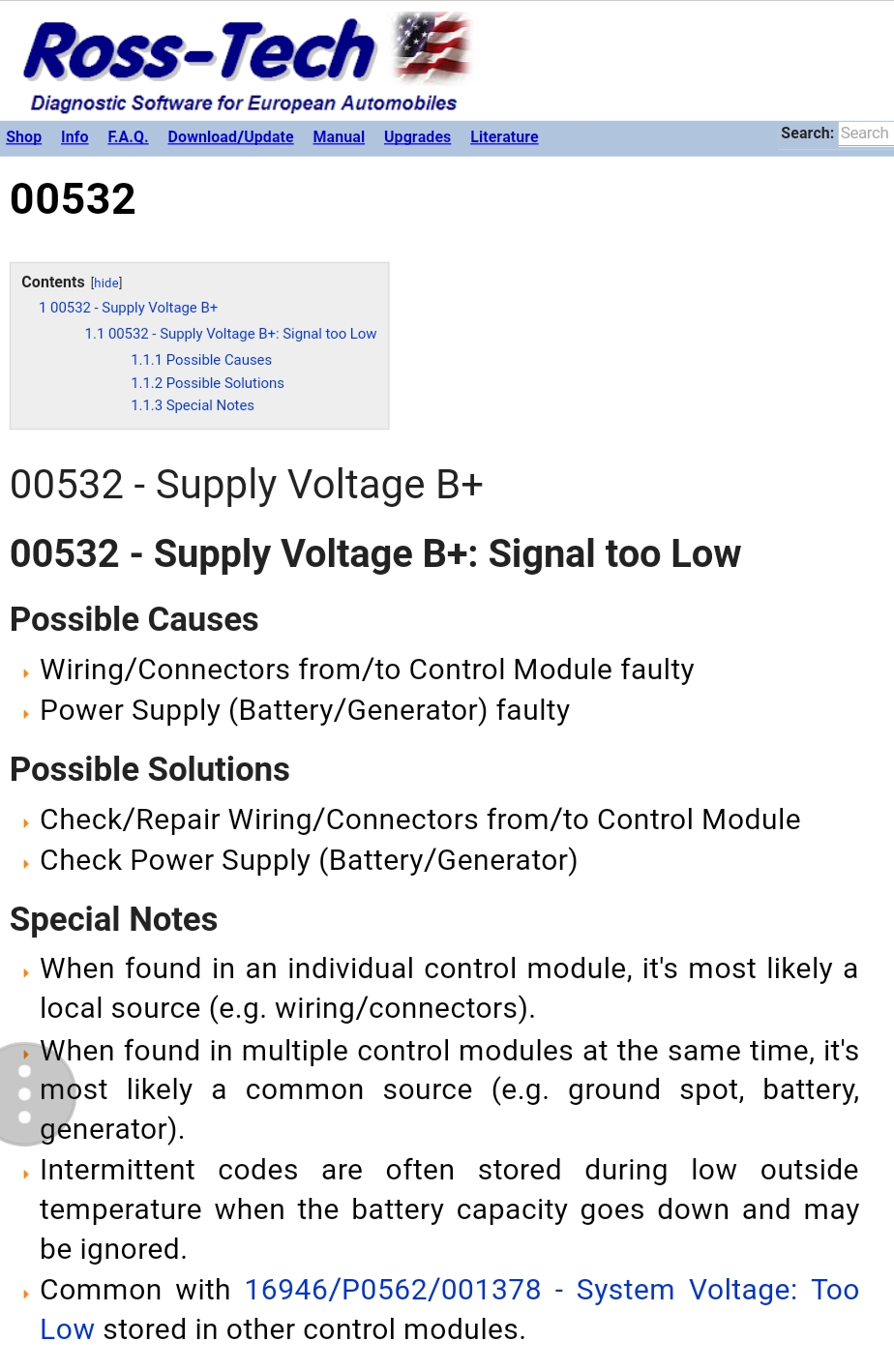Go to Upgrades page
Image resolution: width=894 pixels, height=1372 pixels.
tap(417, 136)
